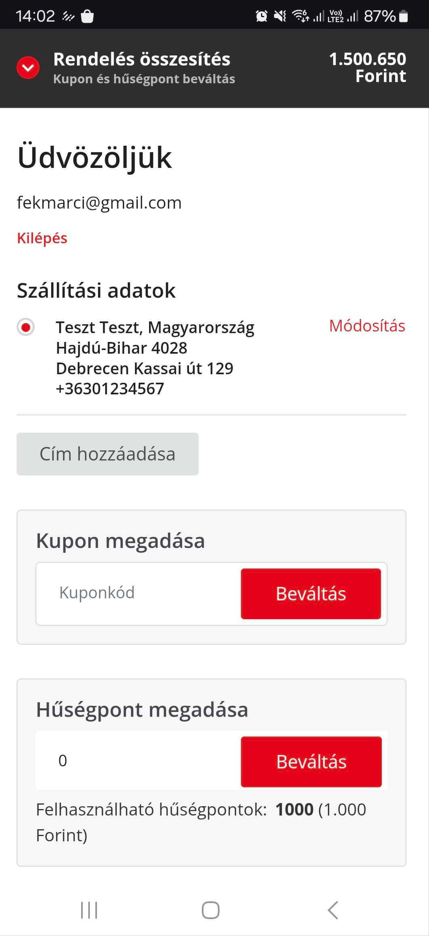Expand the Rendelés összesítés order summary
Viewport: 429px width, 936px height.
point(28,68)
